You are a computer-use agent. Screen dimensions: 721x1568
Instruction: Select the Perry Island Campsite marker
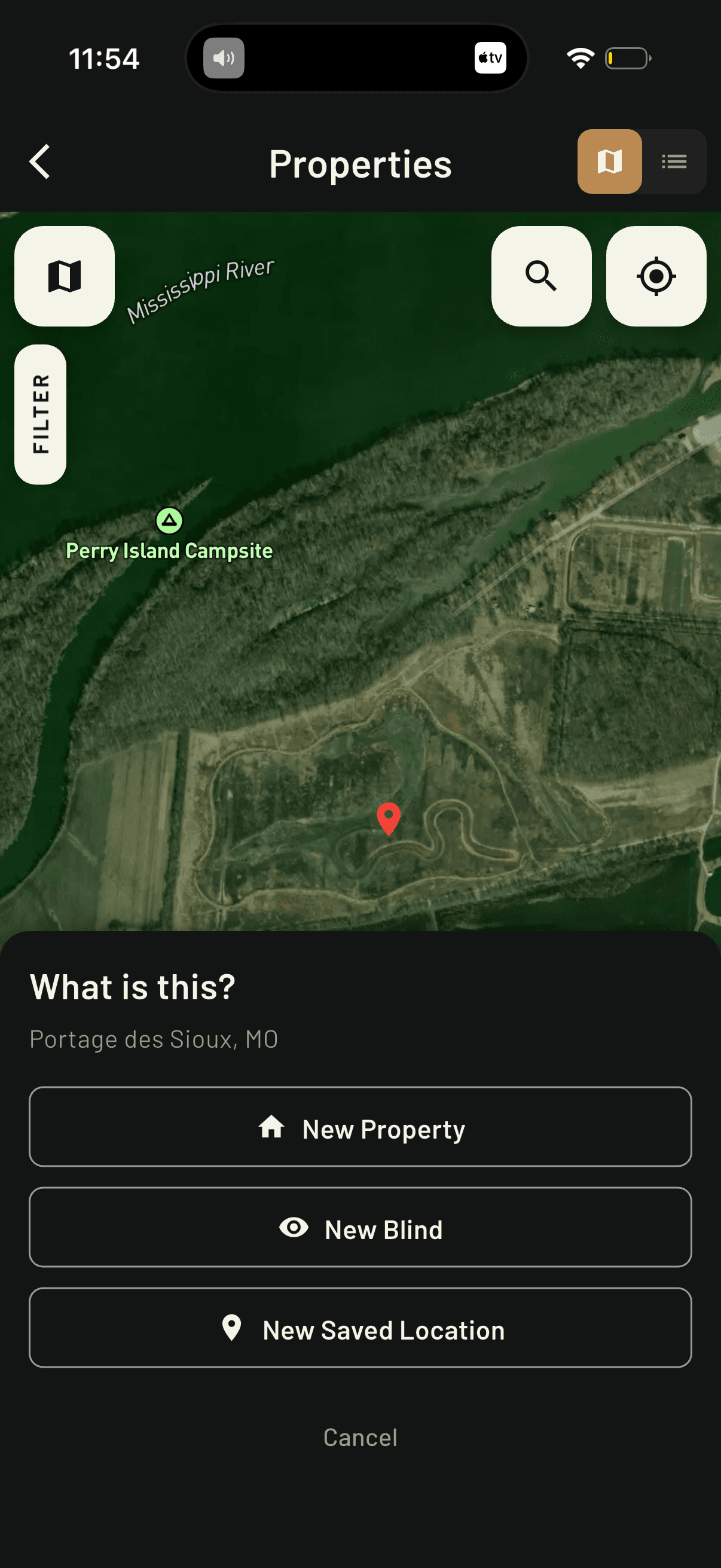(169, 521)
